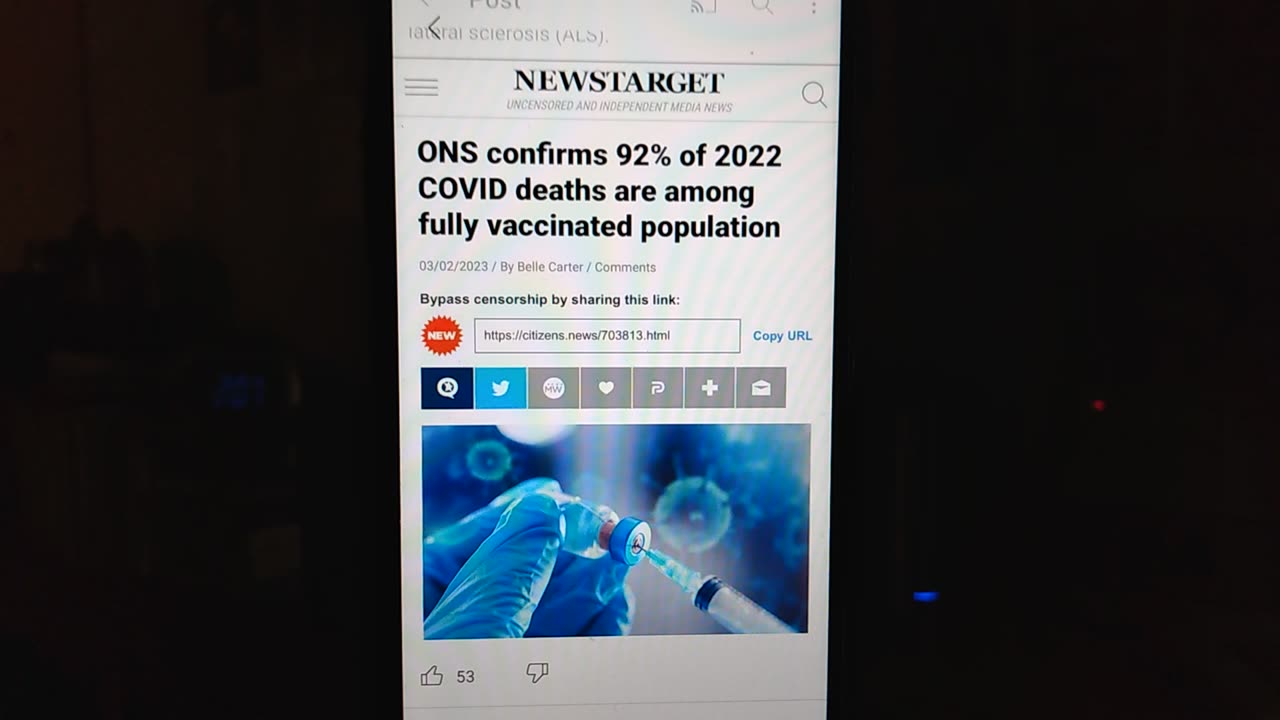
Task: Open the cast to device icon
Action: tap(703, 8)
